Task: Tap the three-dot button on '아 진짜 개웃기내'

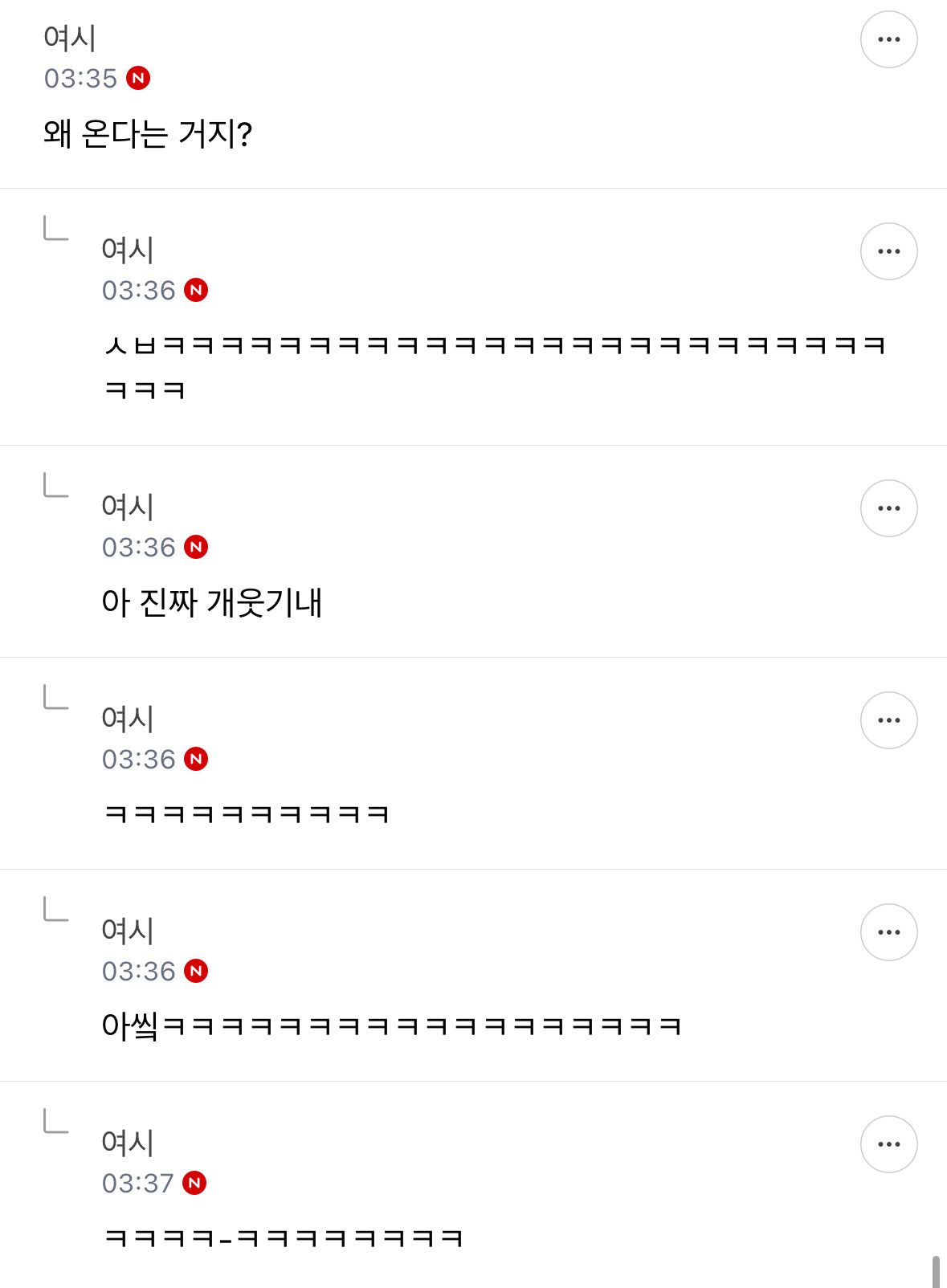Action: coord(888,508)
